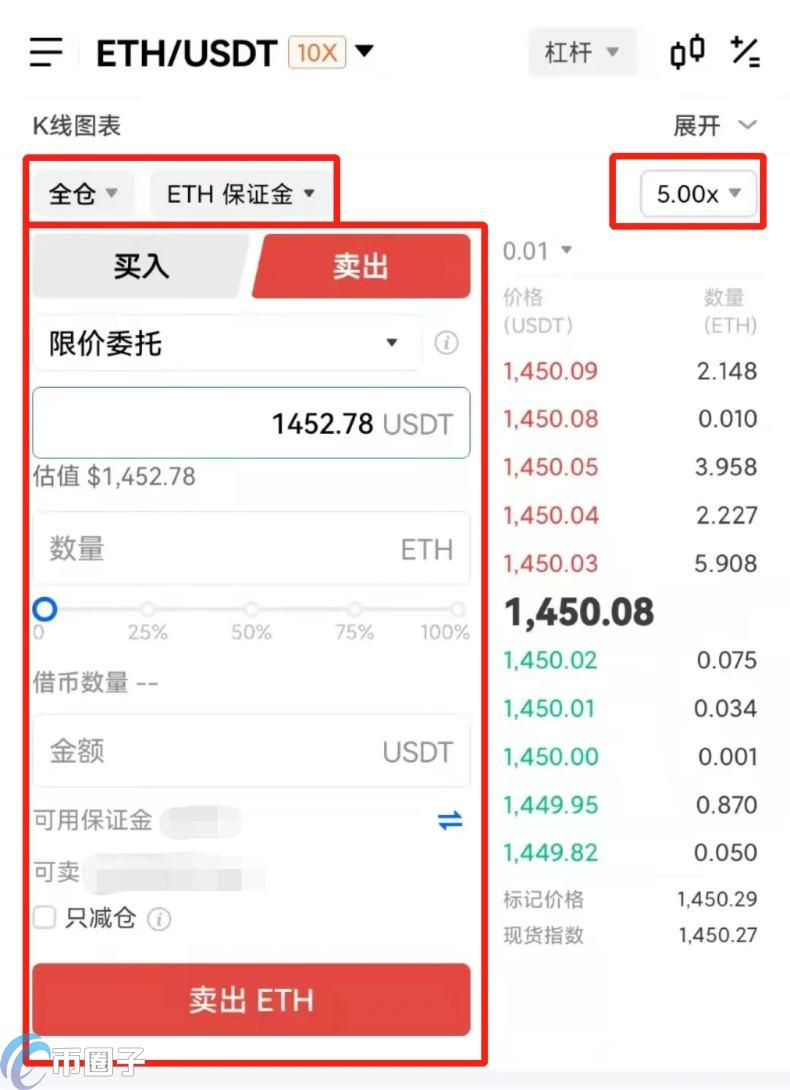Image resolution: width=790 pixels, height=1090 pixels.
Task: Tap the info icon beside 限价委托
Action: click(x=447, y=344)
